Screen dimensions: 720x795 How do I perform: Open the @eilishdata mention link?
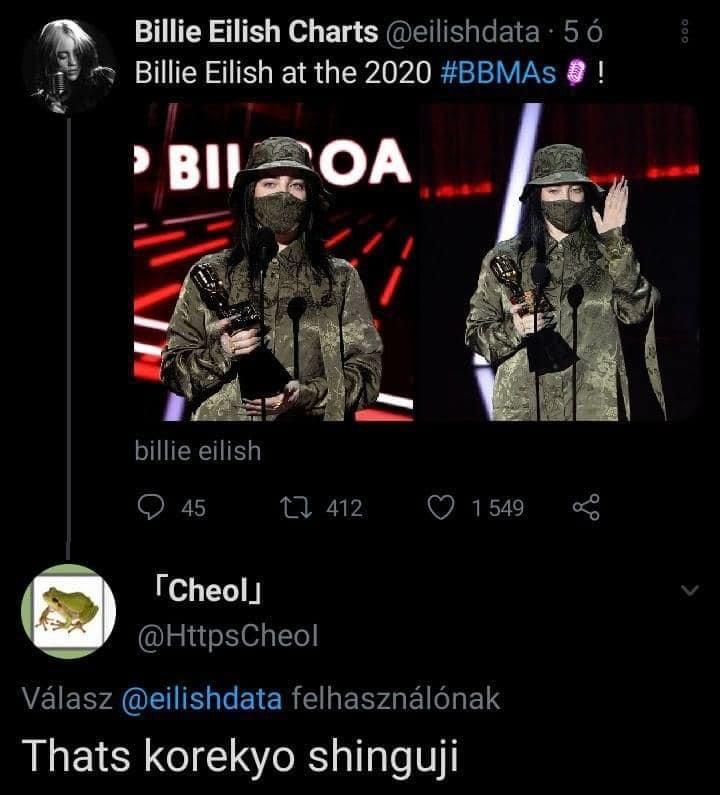(201, 699)
